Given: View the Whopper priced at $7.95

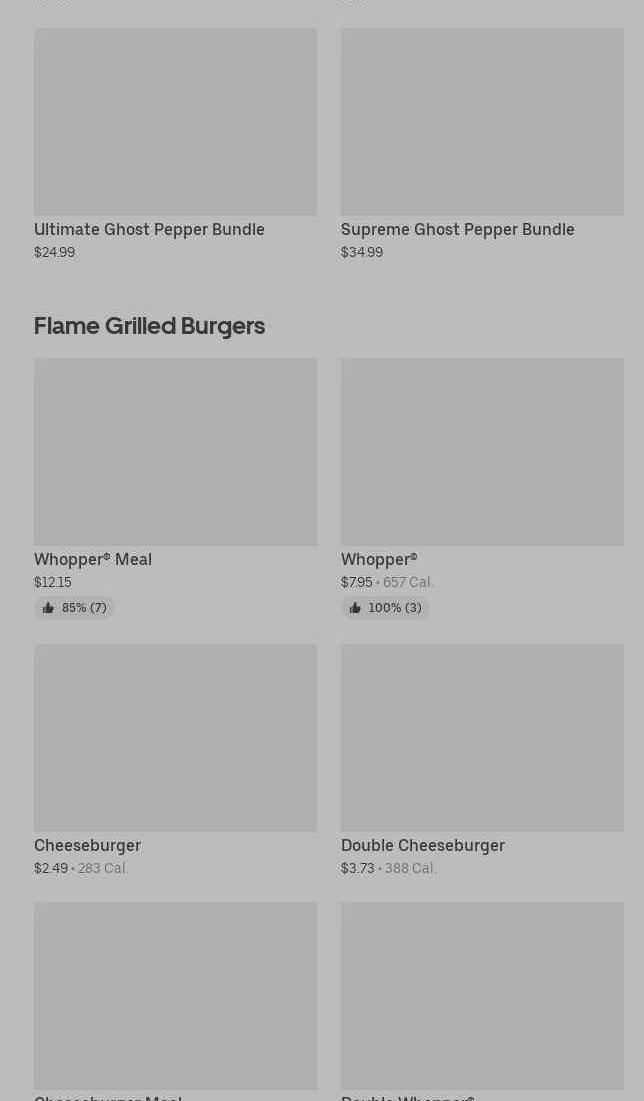Looking at the screenshot, I should click(x=482, y=489).
